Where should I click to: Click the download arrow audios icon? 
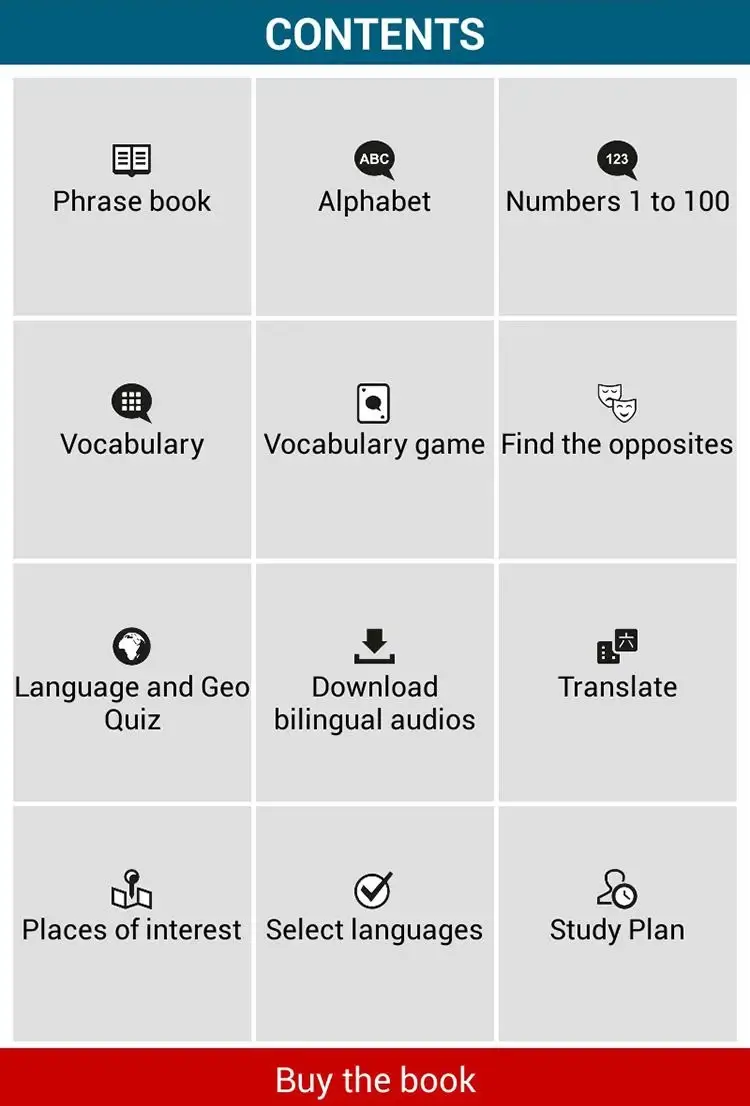[374, 644]
